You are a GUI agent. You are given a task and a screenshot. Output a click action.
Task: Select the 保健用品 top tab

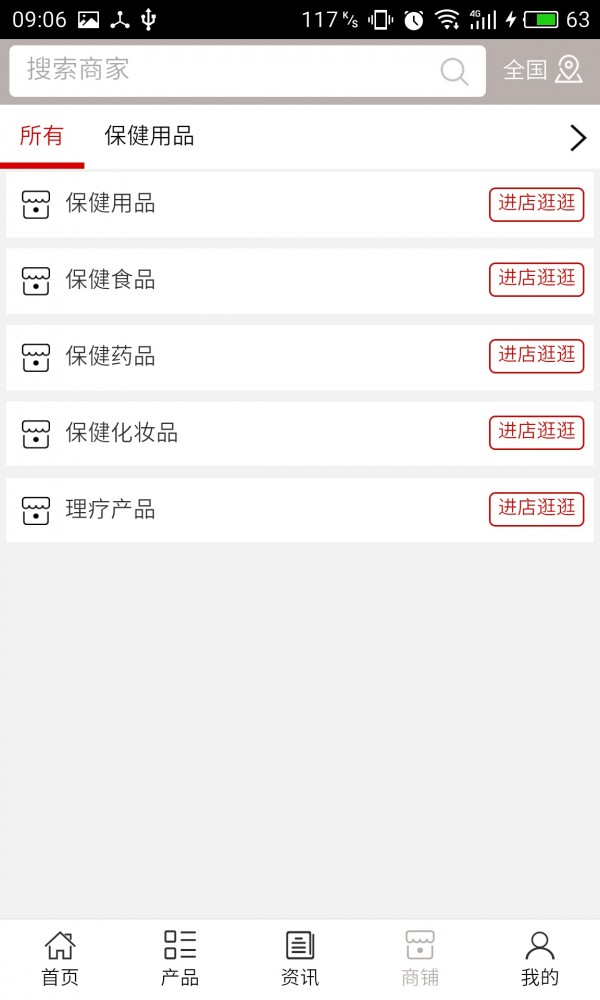[x=149, y=137]
